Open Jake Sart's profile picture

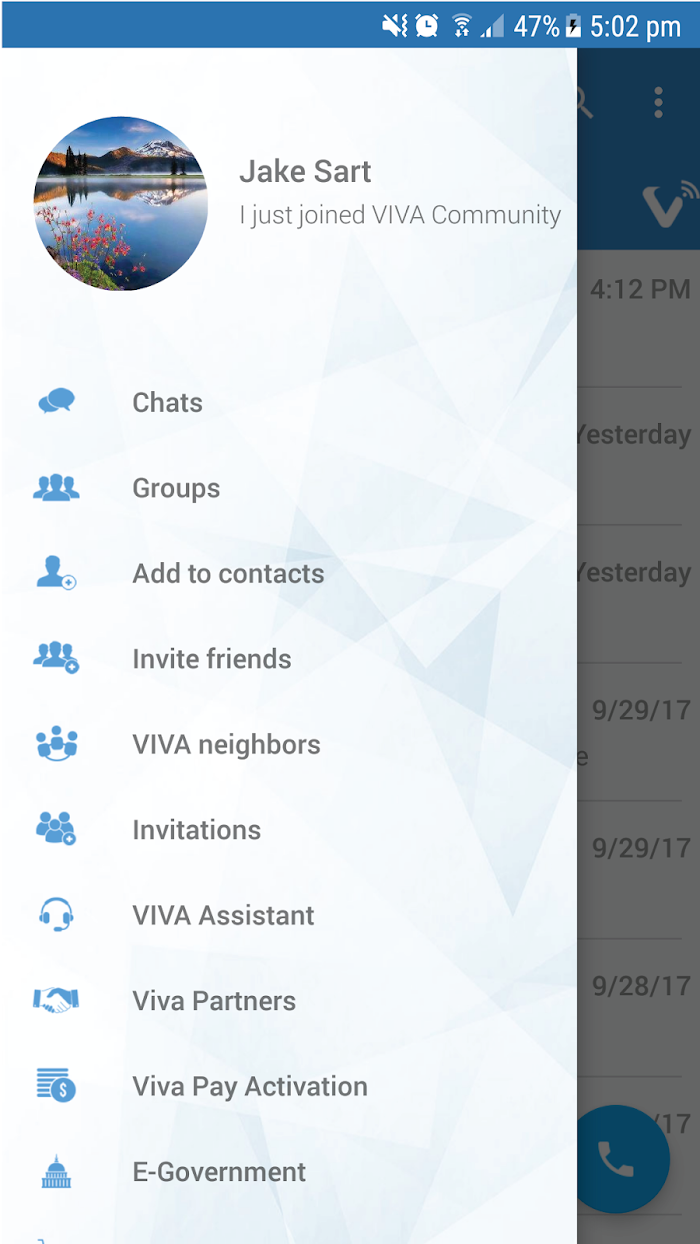[121, 203]
